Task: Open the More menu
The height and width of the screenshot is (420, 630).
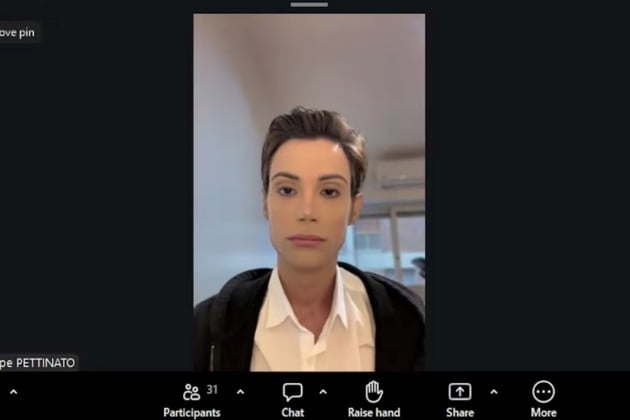Action: 544,397
